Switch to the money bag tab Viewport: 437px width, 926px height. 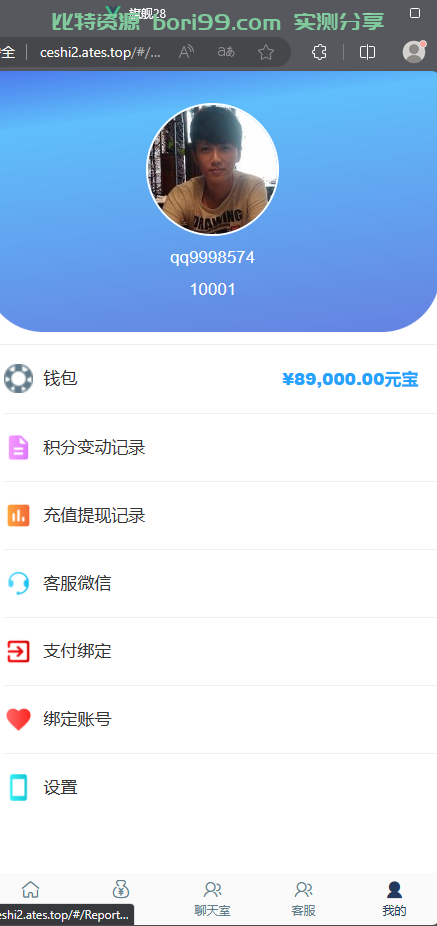click(x=120, y=889)
